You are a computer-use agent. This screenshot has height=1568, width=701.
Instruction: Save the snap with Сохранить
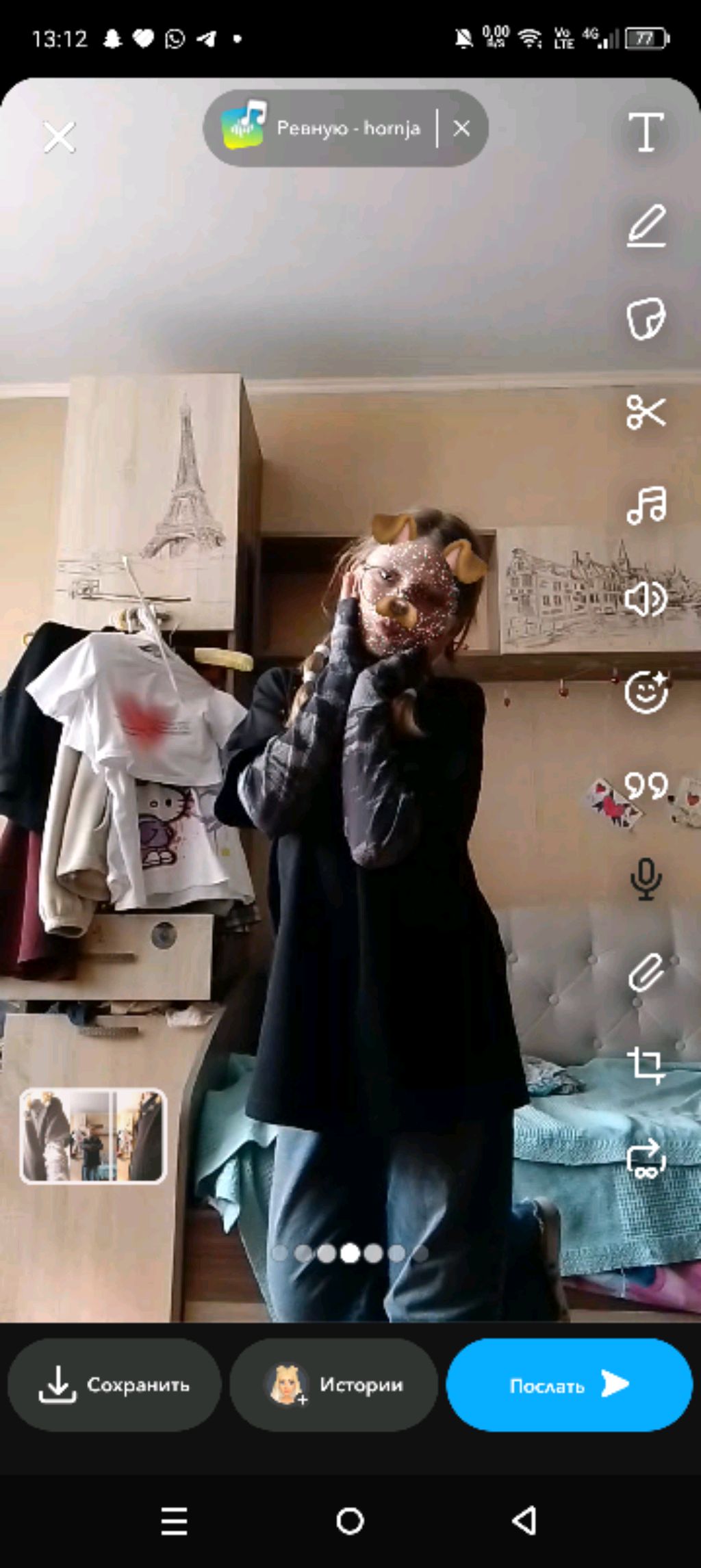click(114, 1385)
